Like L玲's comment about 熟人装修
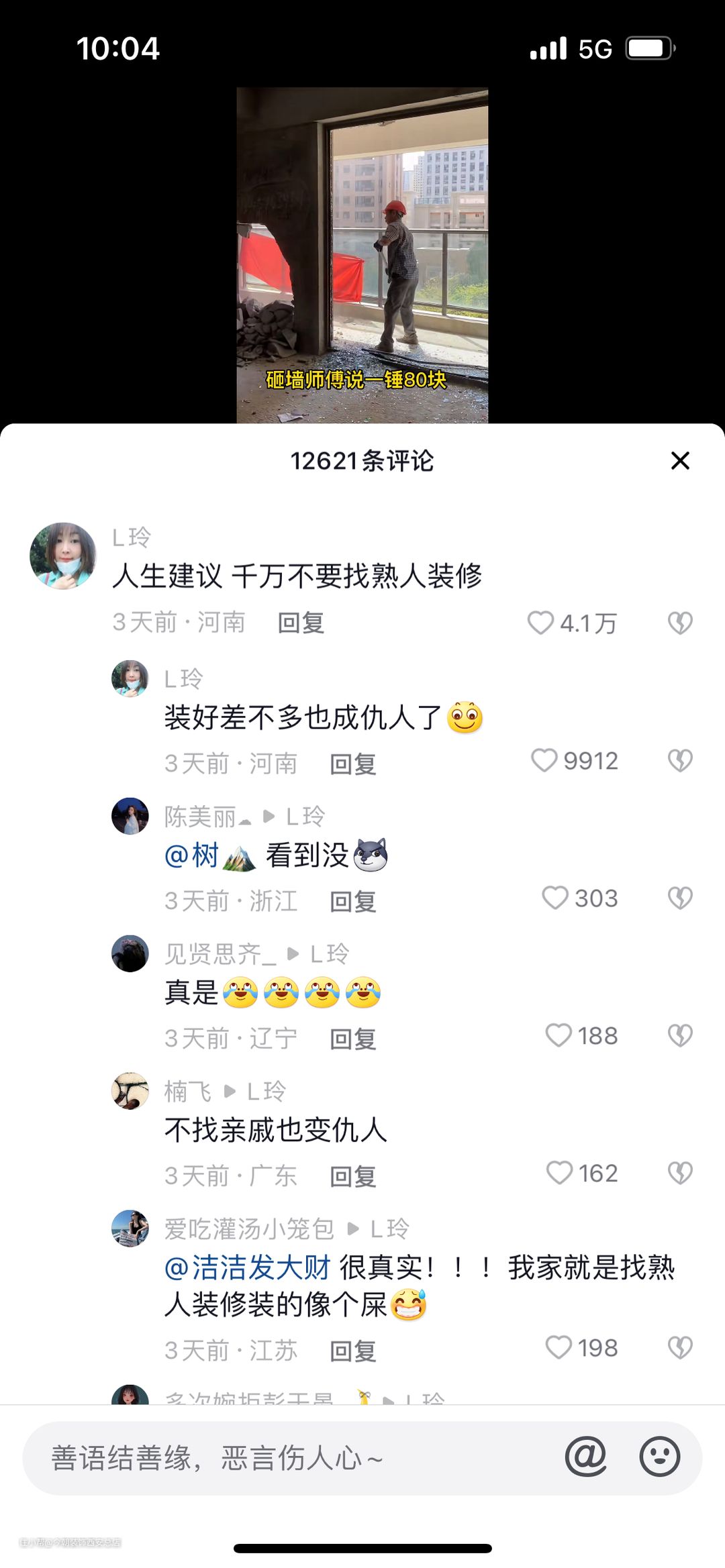Image resolution: width=725 pixels, height=1568 pixels. (x=540, y=623)
